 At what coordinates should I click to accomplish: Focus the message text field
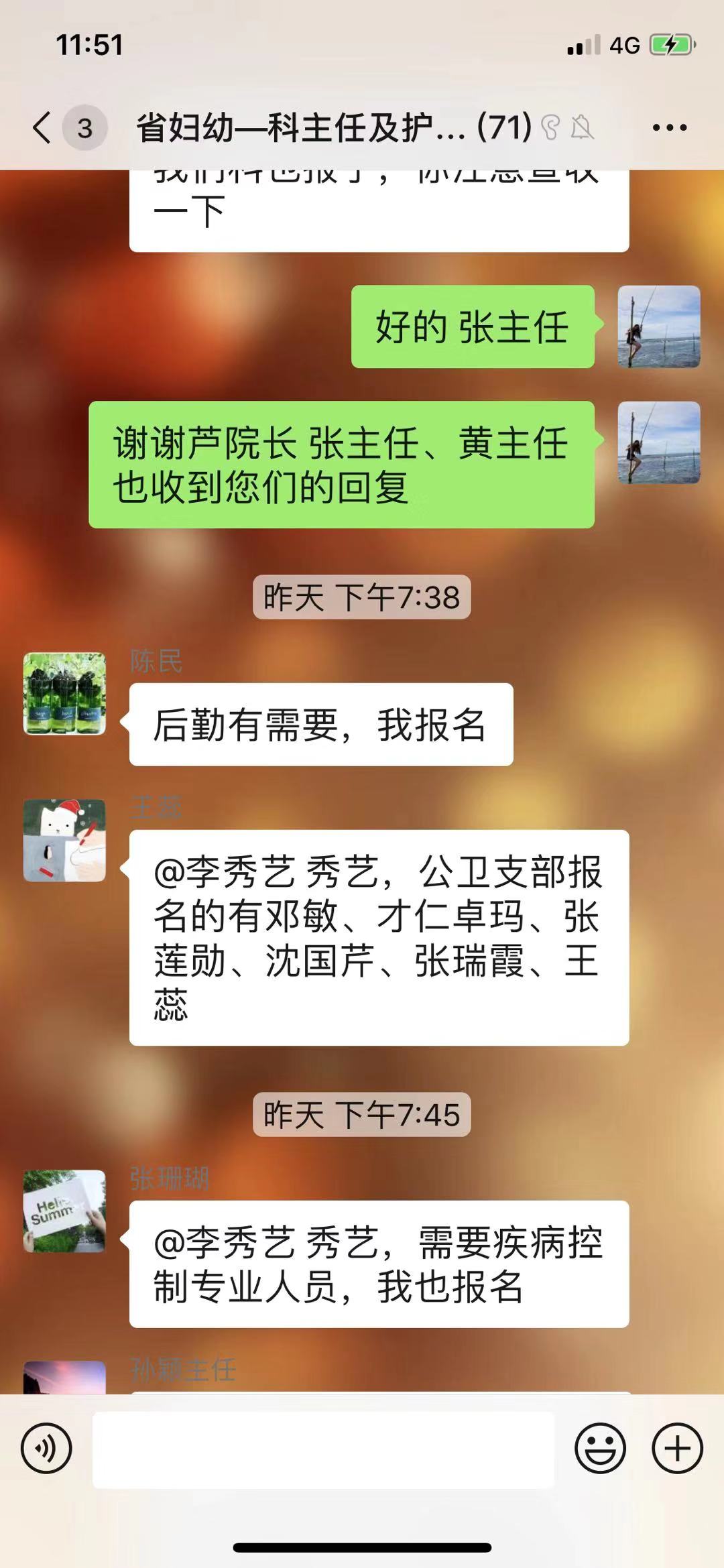coord(323,1449)
